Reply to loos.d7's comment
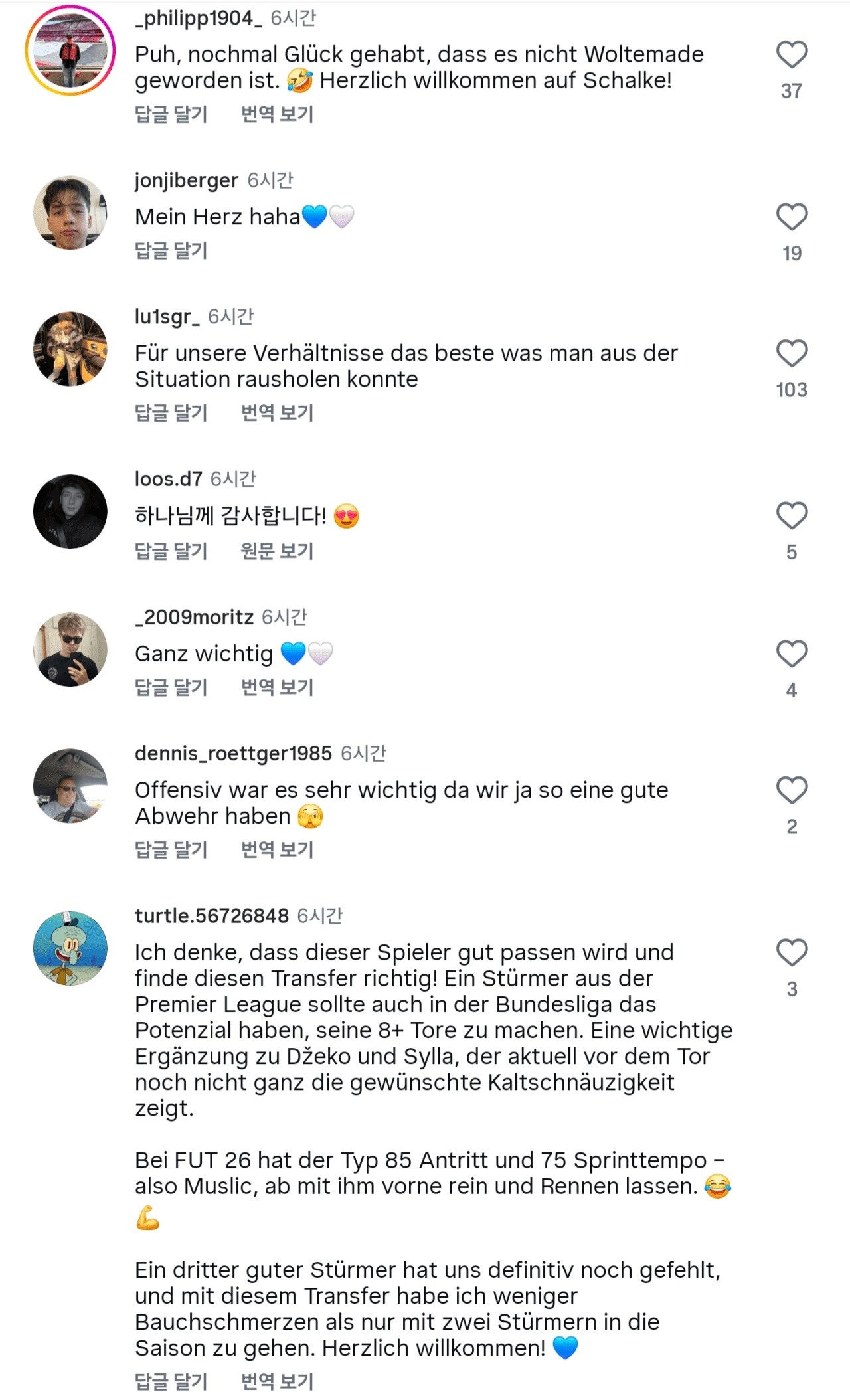 171,551
